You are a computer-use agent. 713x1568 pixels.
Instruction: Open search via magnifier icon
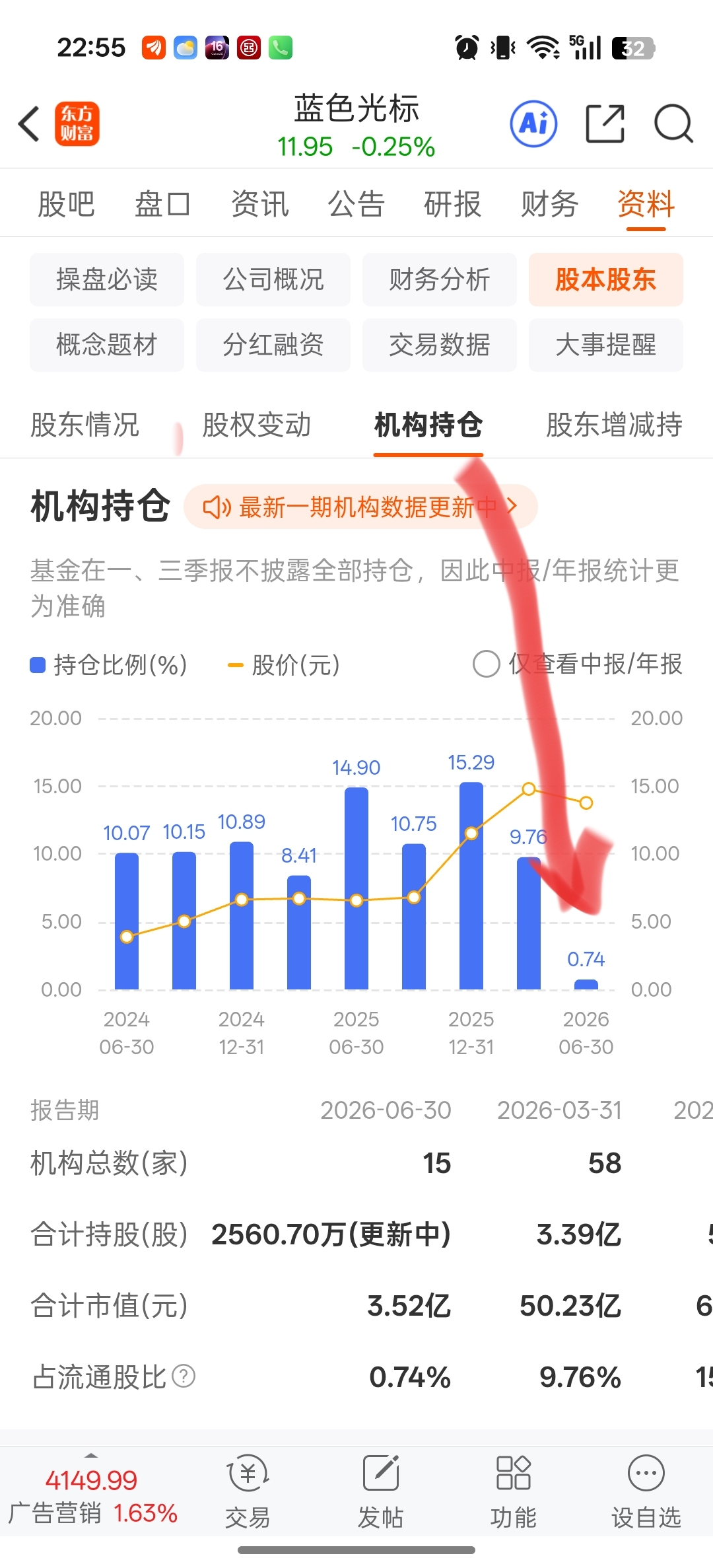(673, 124)
